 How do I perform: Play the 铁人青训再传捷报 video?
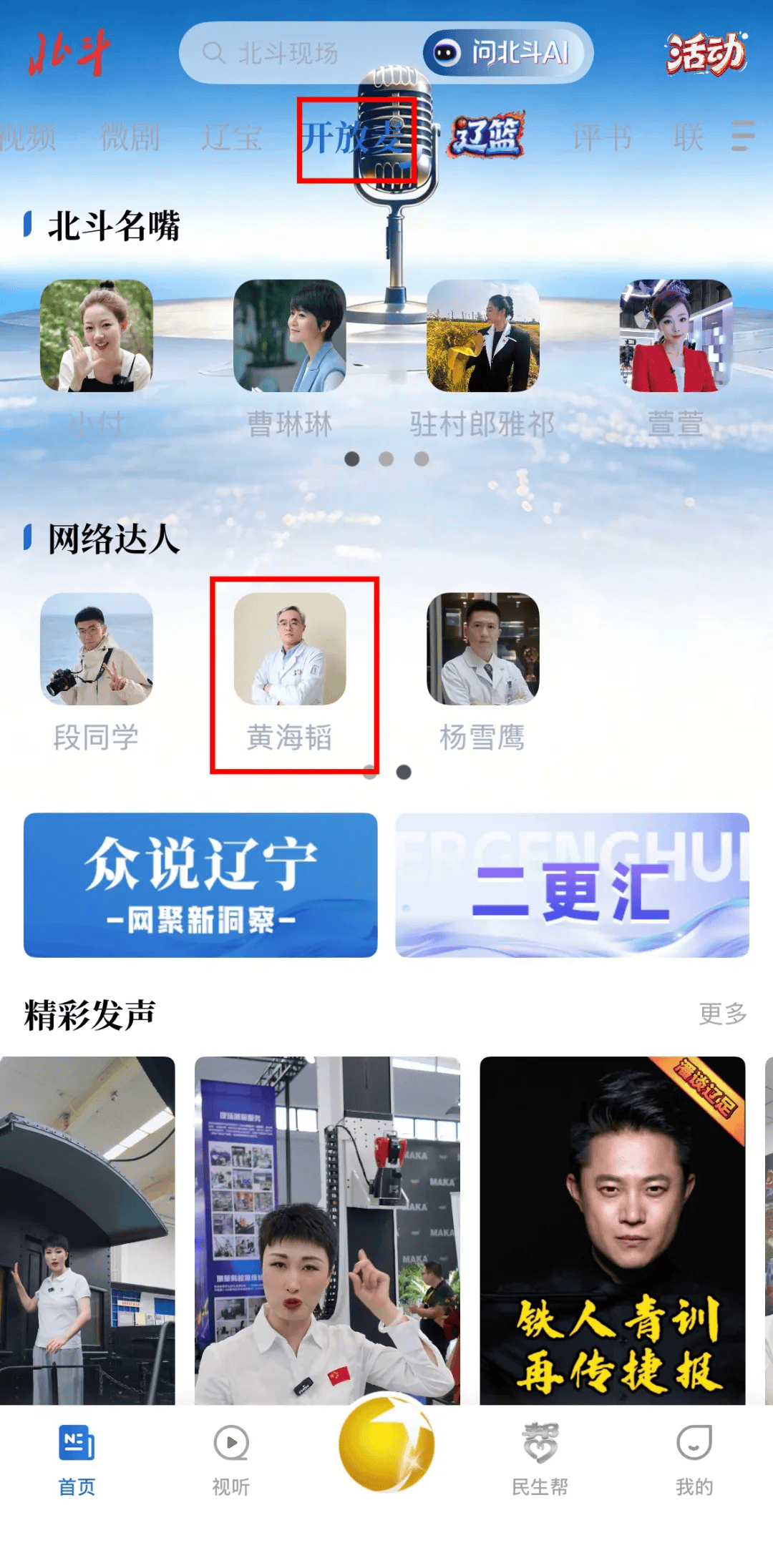coord(613,1230)
